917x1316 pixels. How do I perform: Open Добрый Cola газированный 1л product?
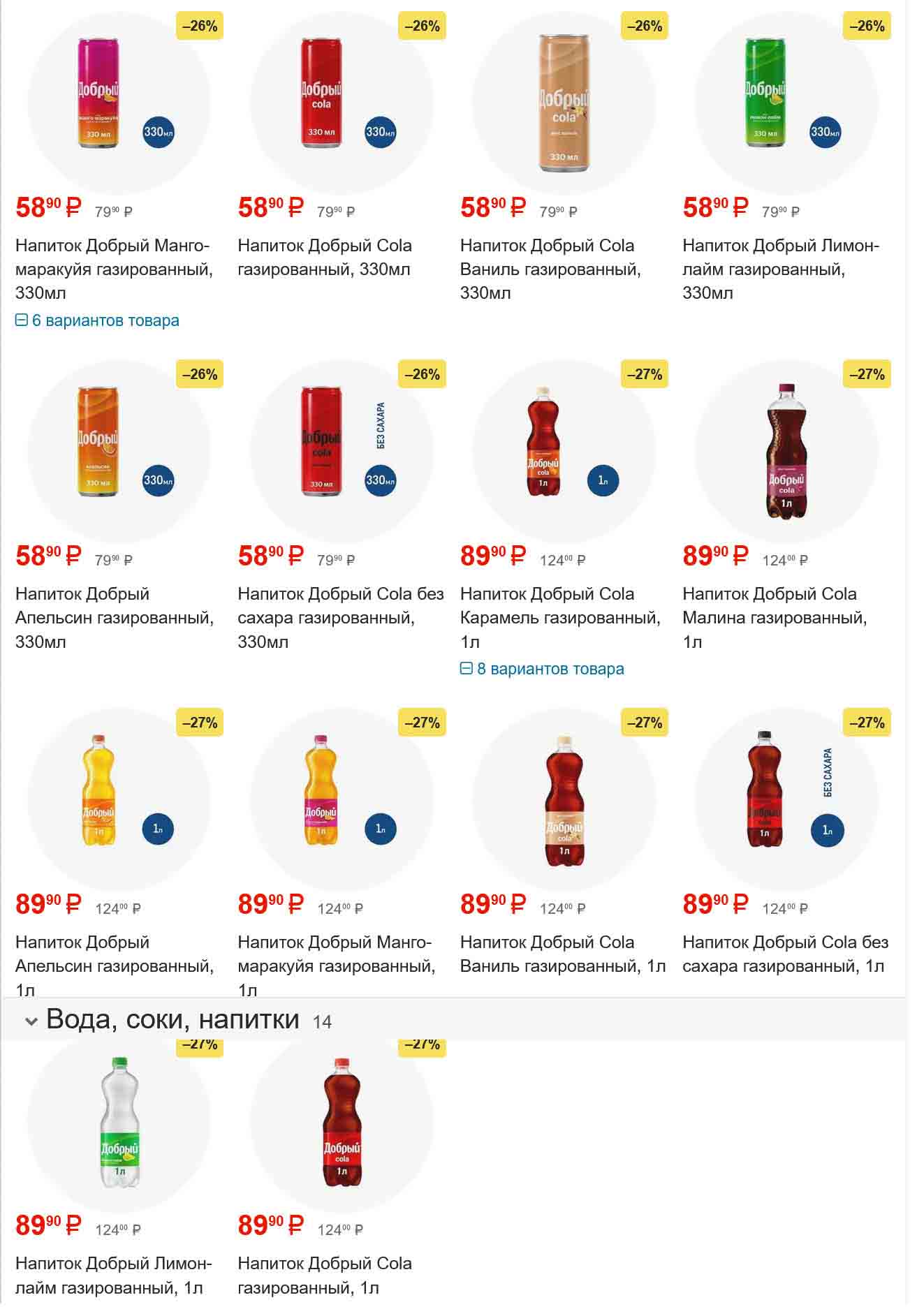tap(324, 1275)
